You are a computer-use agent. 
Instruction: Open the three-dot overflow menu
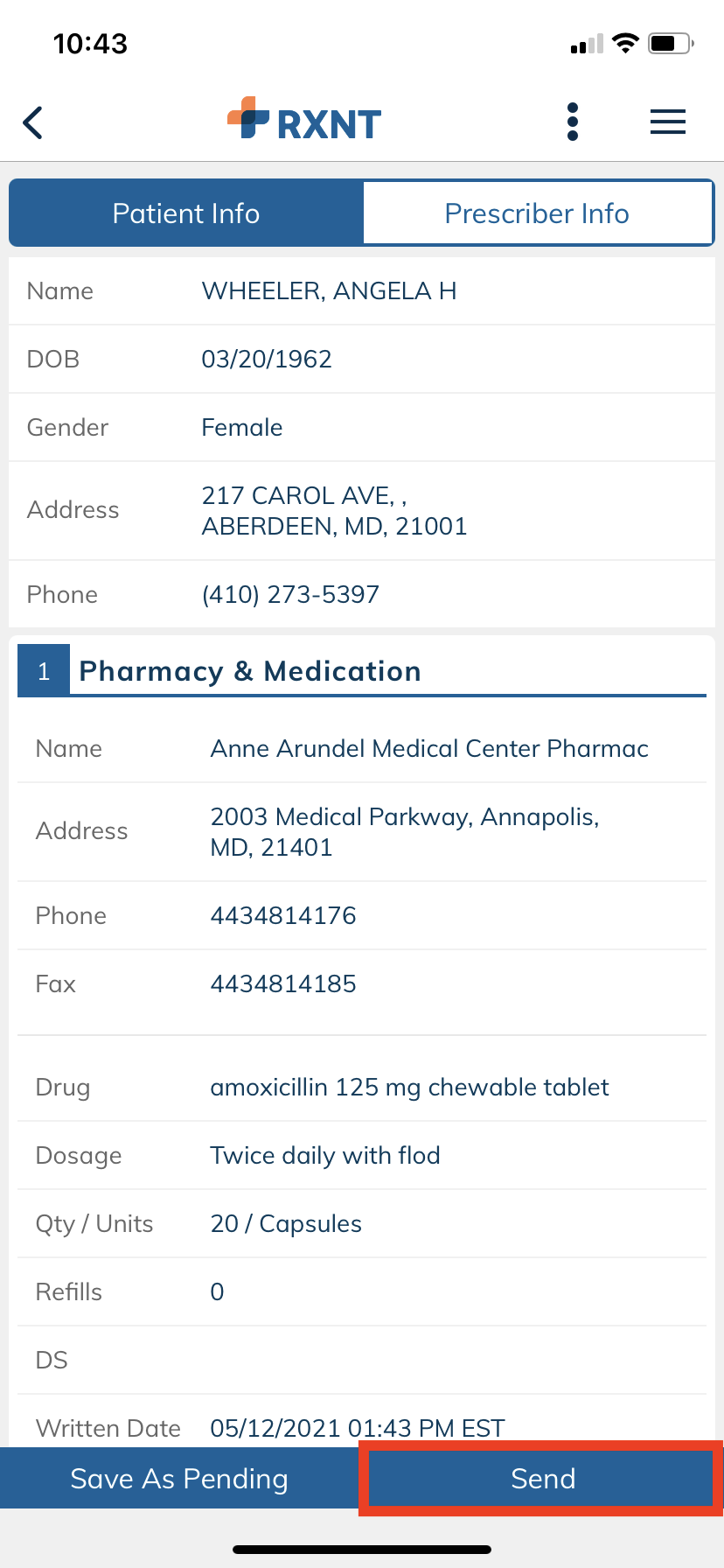pos(573,122)
